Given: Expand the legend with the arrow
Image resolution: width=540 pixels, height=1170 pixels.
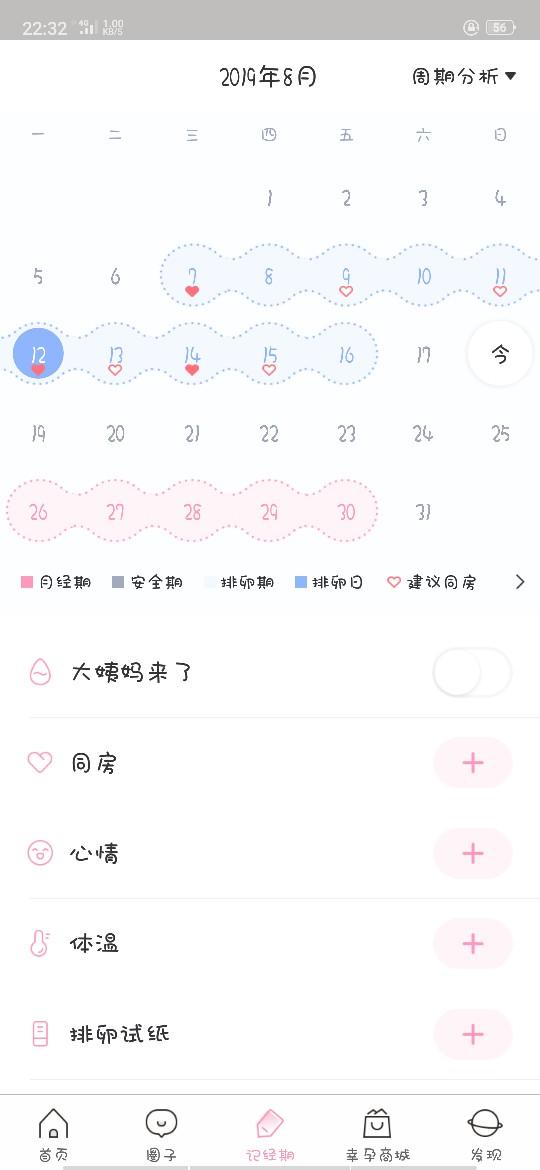Looking at the screenshot, I should point(520,582).
